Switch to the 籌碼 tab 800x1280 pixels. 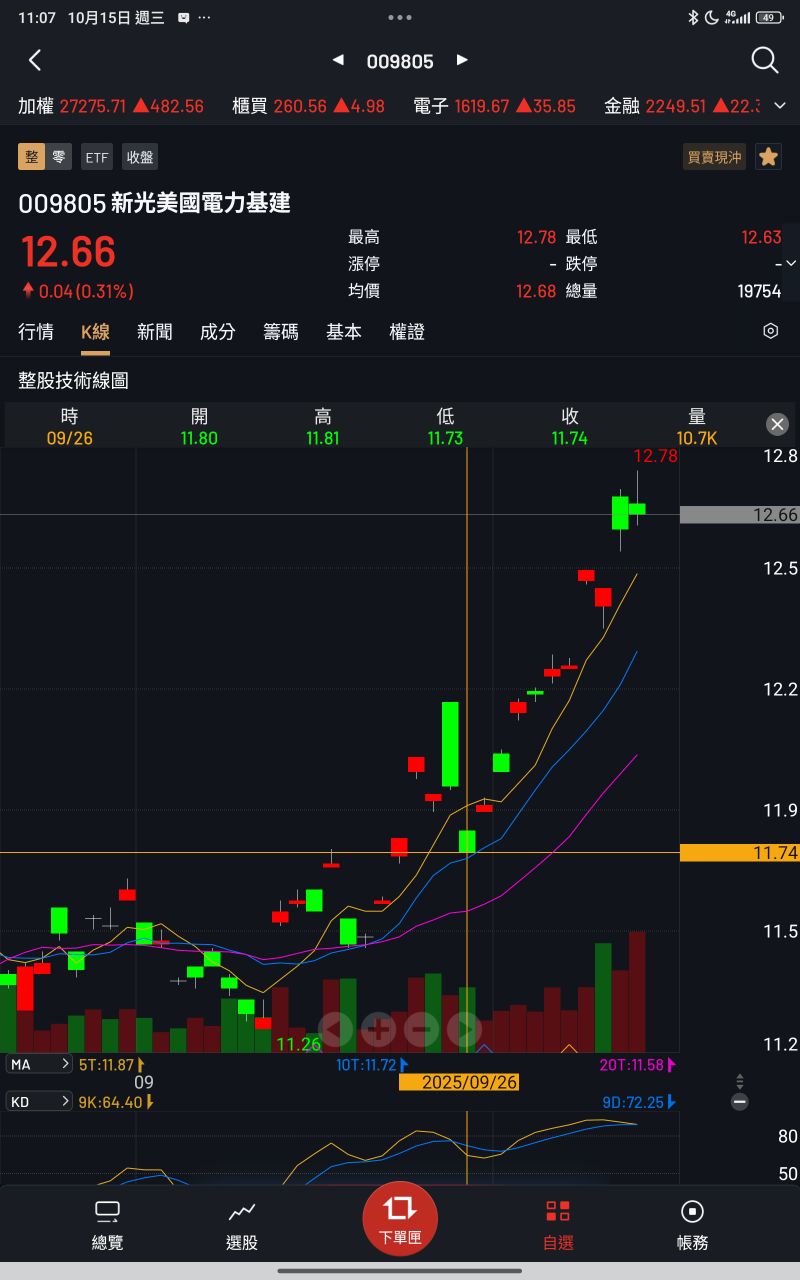click(281, 332)
